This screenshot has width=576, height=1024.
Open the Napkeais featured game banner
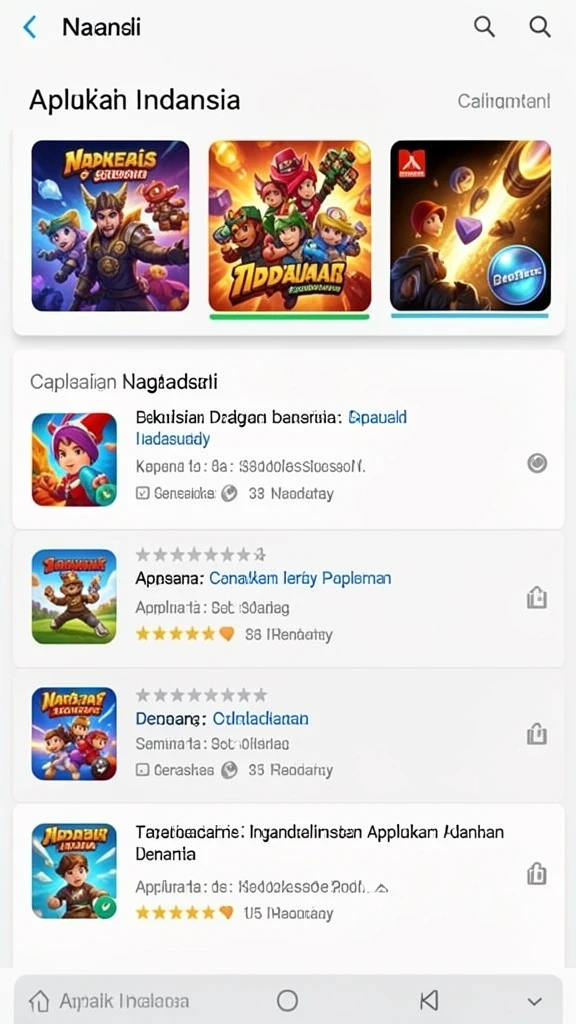[x=110, y=226]
